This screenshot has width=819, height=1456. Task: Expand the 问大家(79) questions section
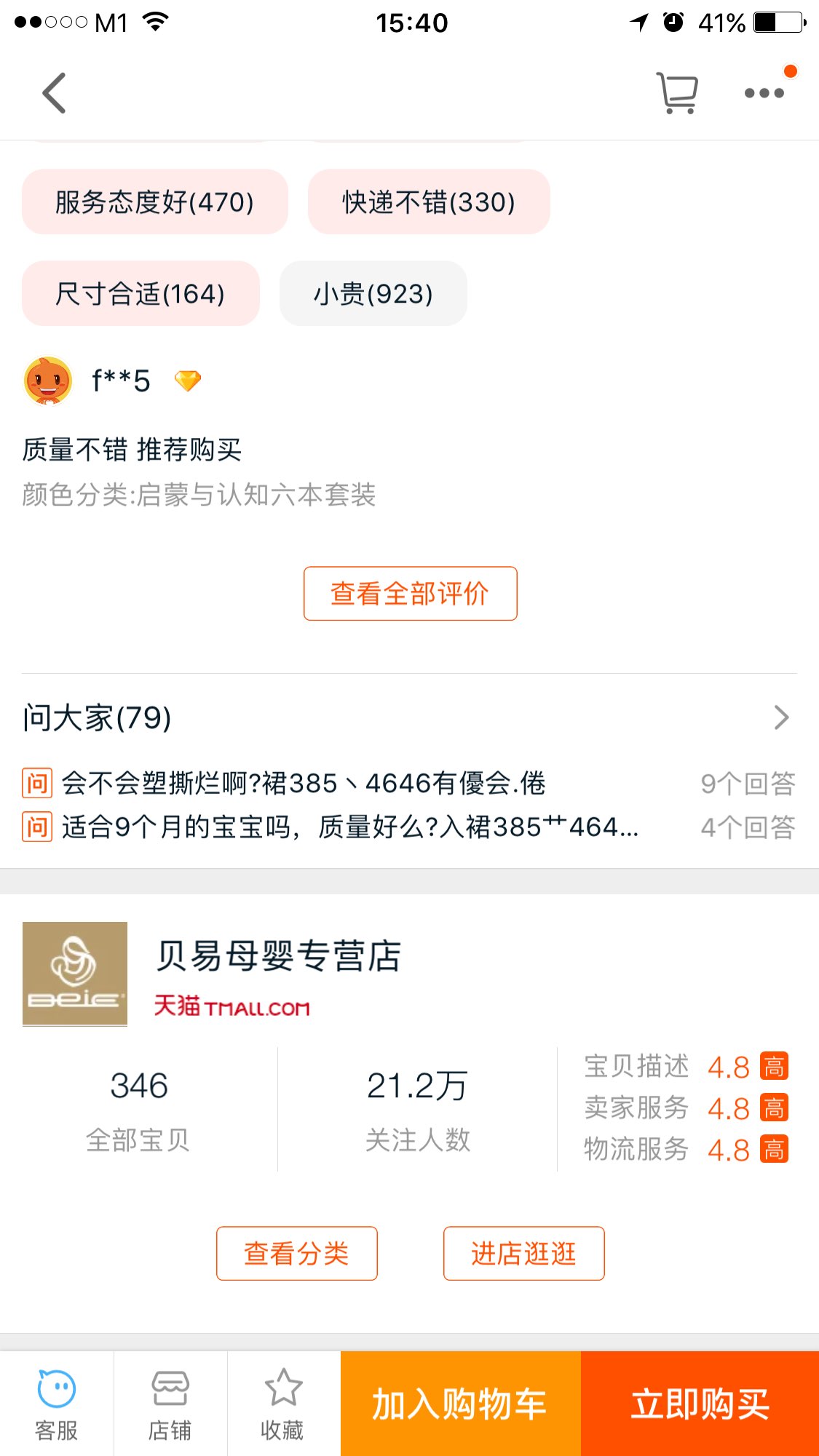tap(409, 718)
